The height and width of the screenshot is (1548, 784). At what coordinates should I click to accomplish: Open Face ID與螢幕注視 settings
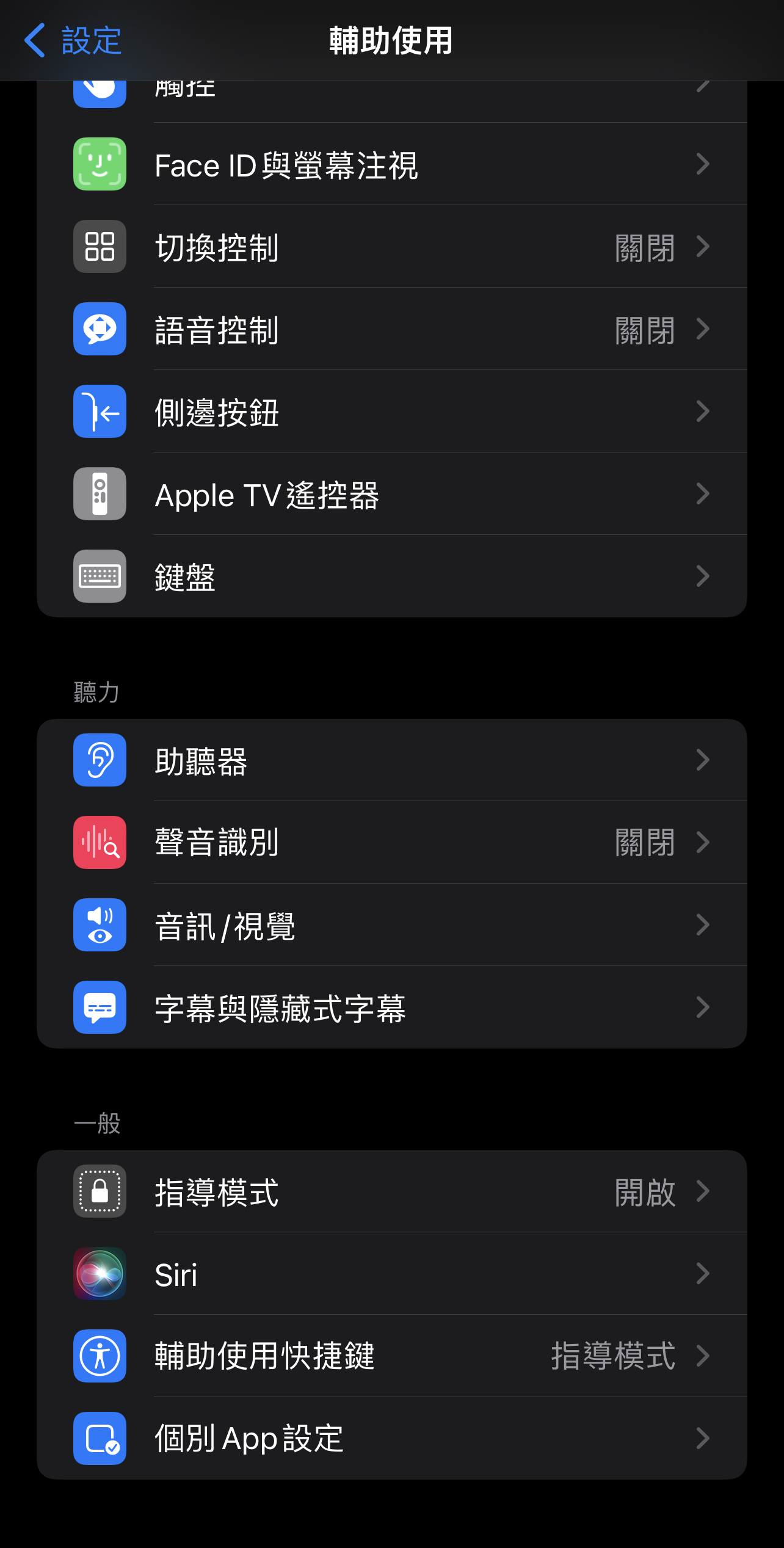tap(392, 164)
